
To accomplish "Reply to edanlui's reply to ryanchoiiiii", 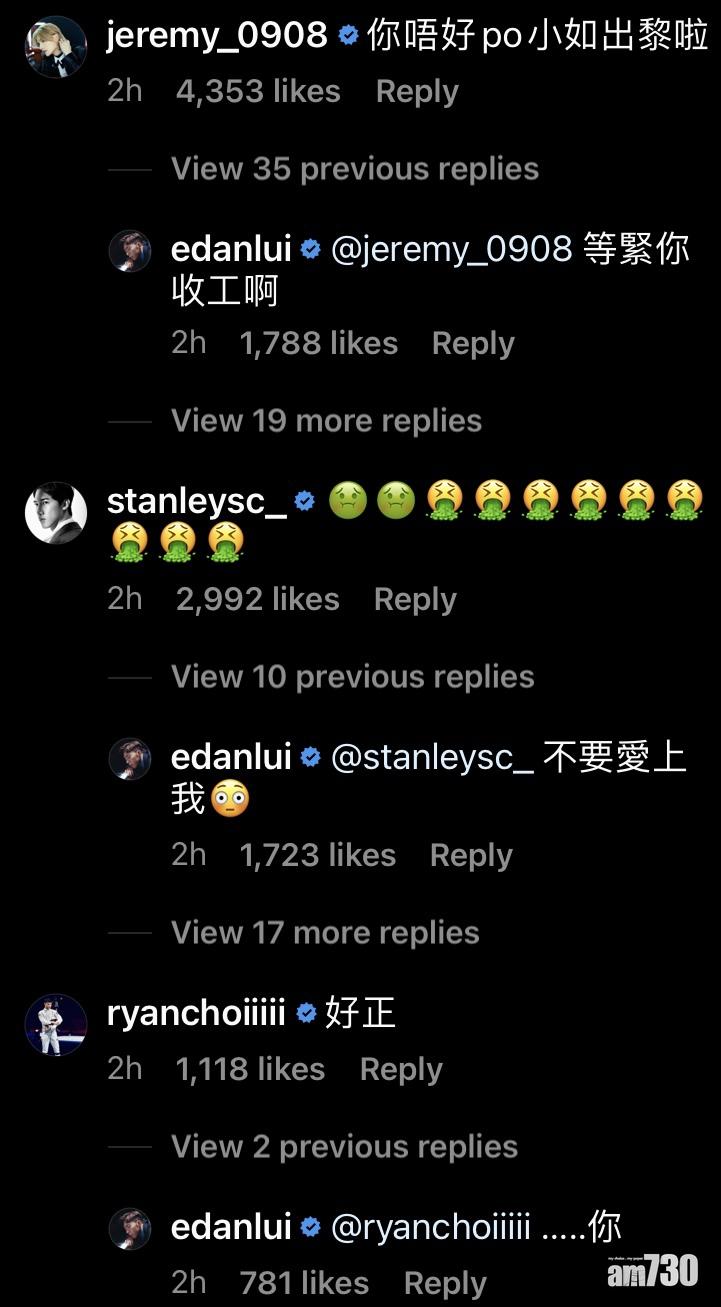I will (444, 1284).
